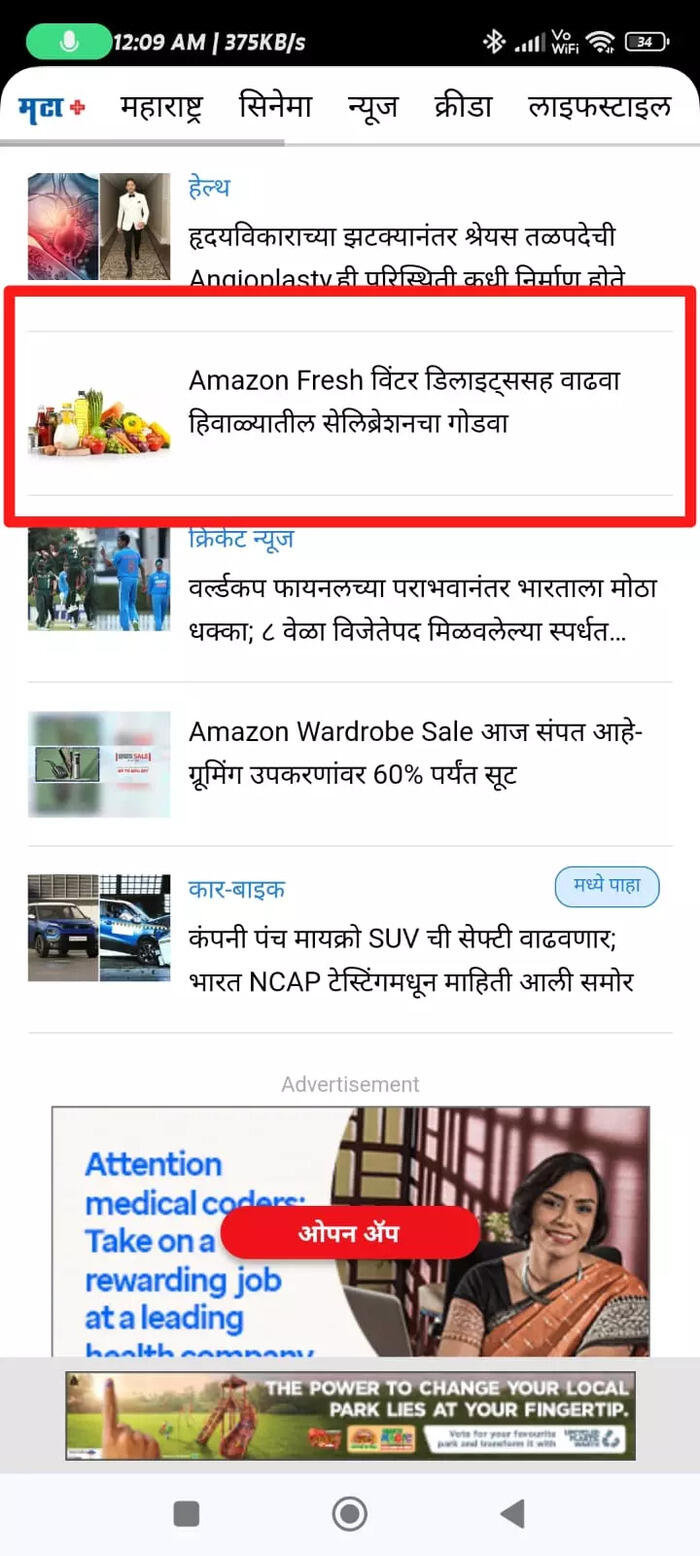Go to the home screen

coord(349,1514)
